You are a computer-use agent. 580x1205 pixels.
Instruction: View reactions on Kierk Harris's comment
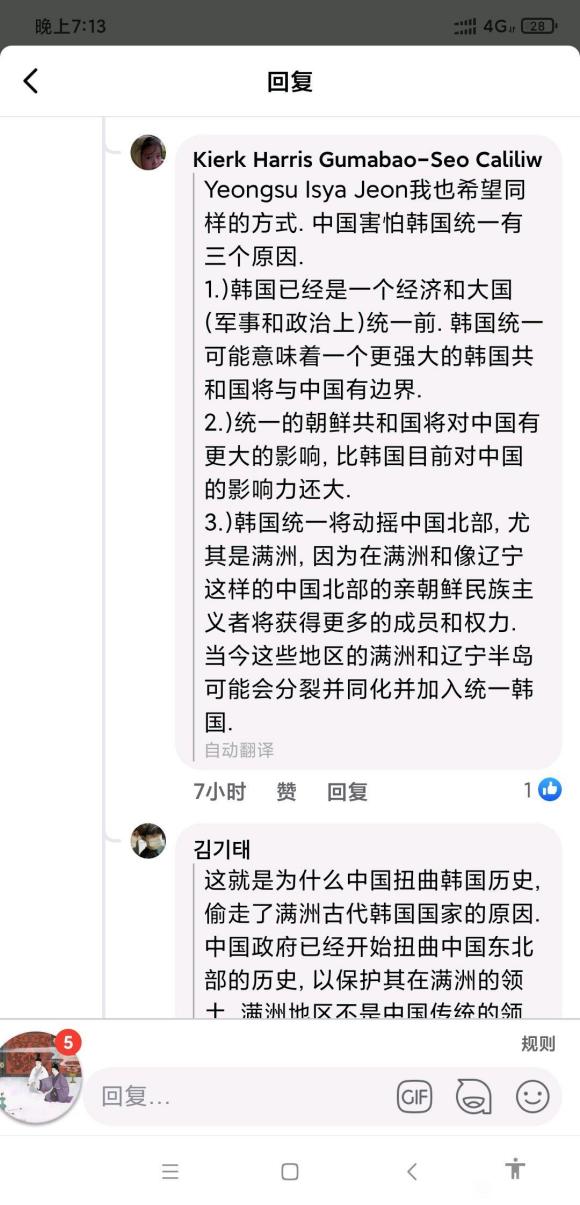pyautogui.click(x=542, y=790)
